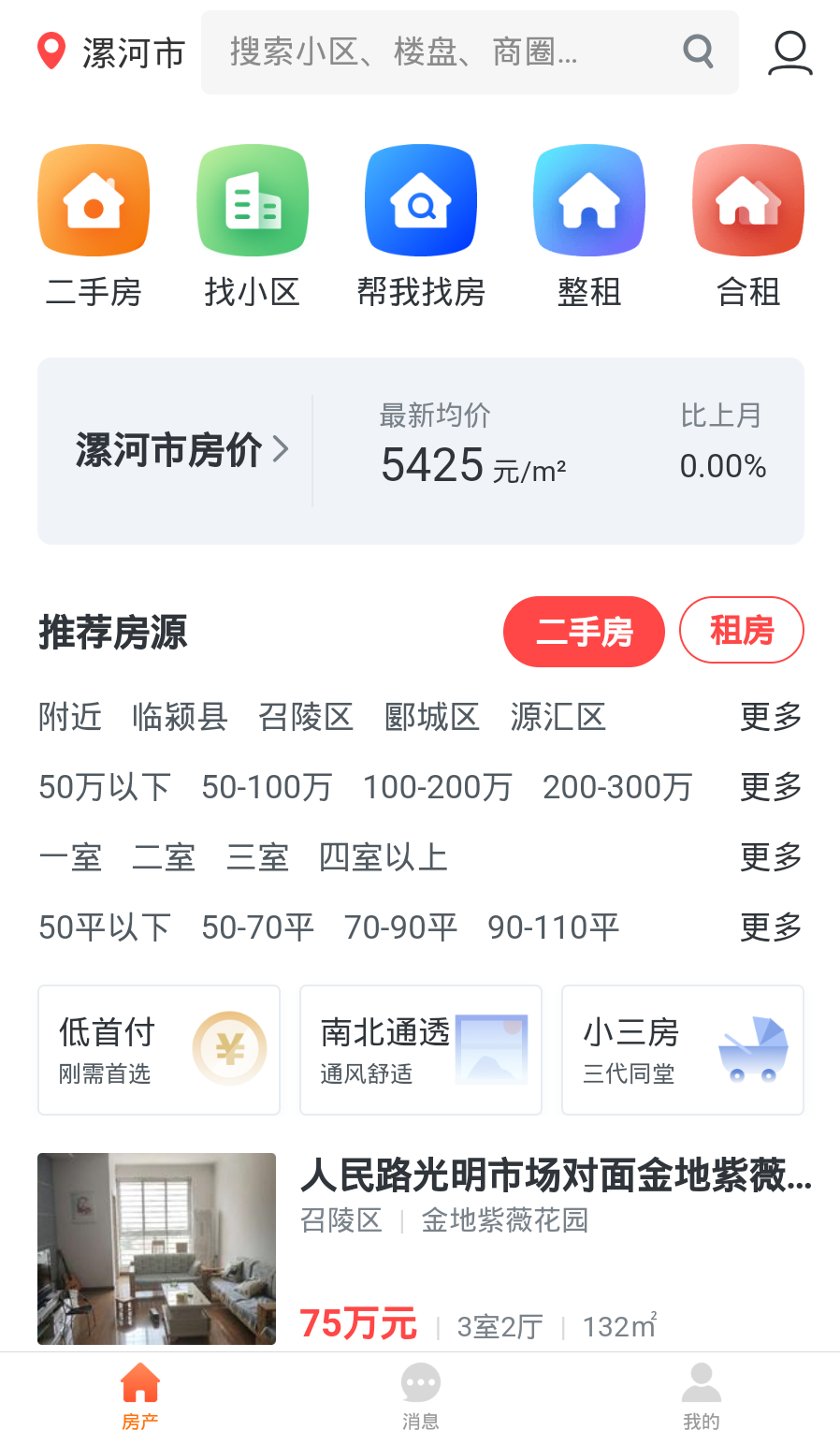Viewport: 840px width, 1445px height.
Task: Tap the magnifier search icon
Action: tap(698, 51)
